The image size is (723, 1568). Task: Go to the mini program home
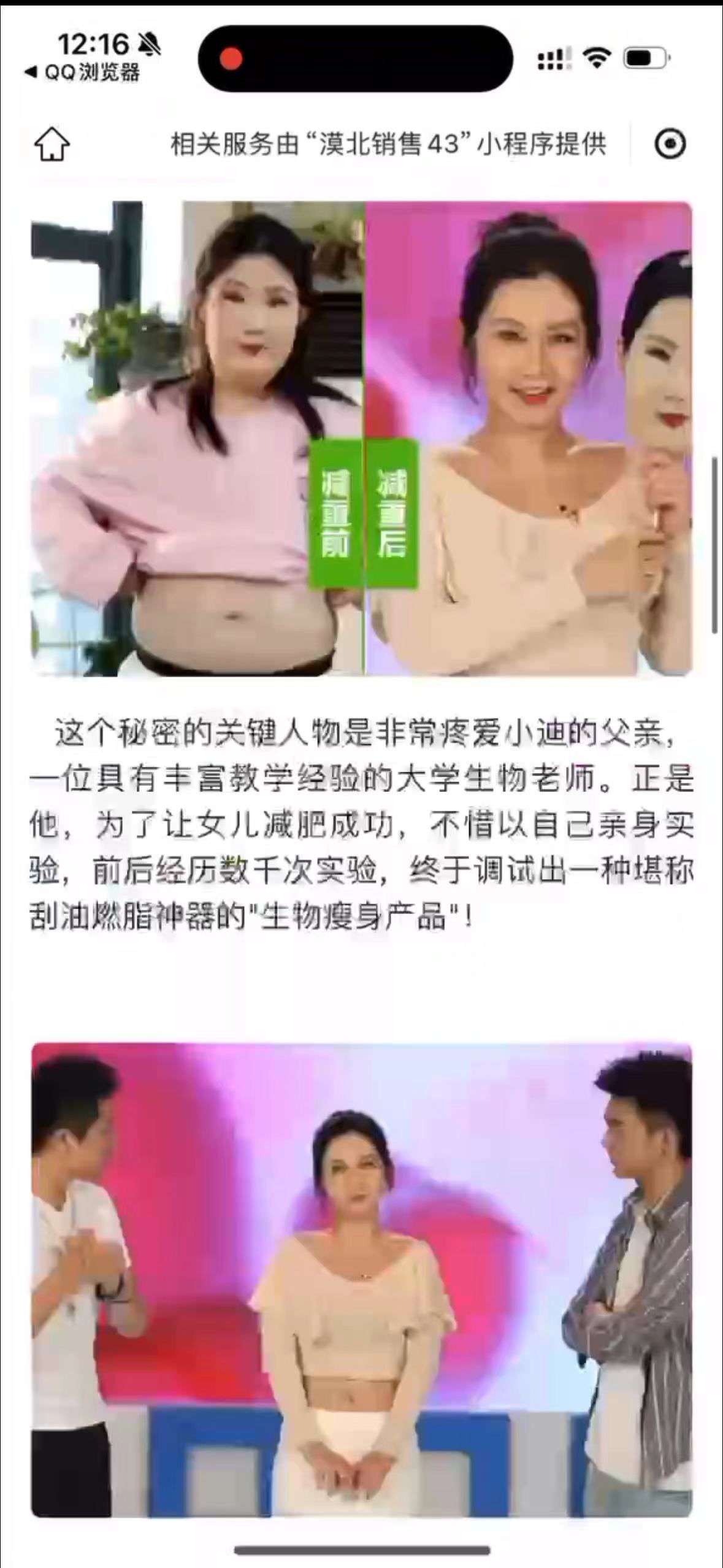tap(52, 144)
